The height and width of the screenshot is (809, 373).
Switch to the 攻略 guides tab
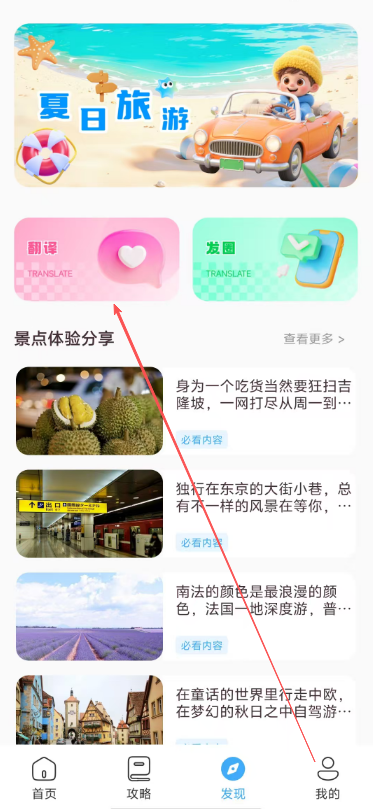139,778
